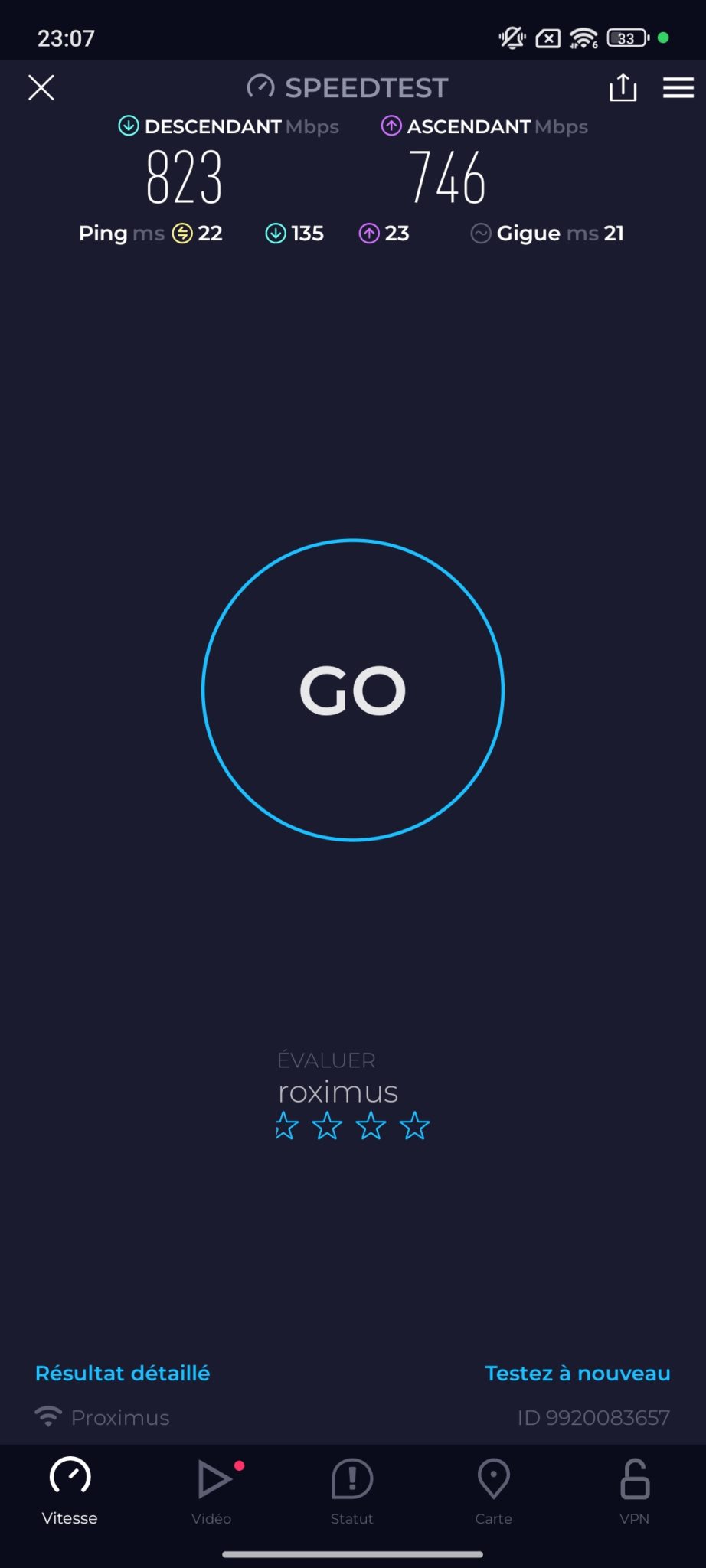Rate the provider with the first star
The image size is (706, 1568).
tap(286, 1125)
